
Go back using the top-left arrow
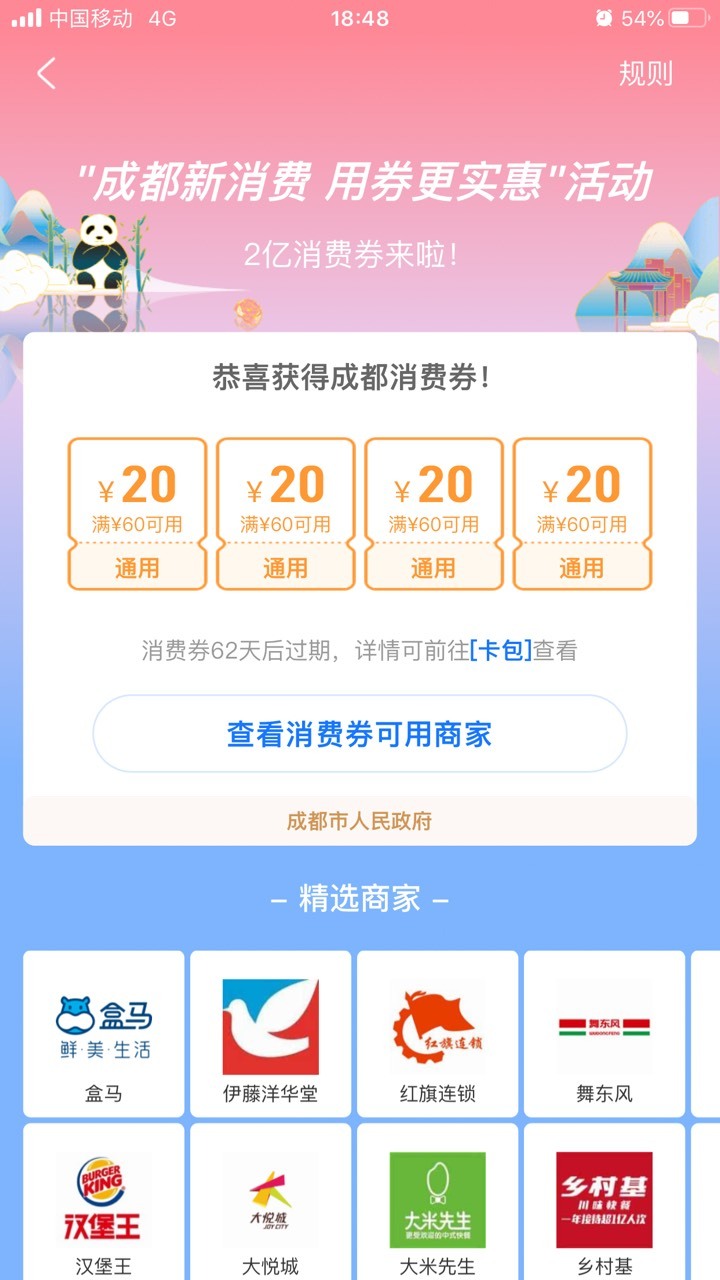point(46,74)
